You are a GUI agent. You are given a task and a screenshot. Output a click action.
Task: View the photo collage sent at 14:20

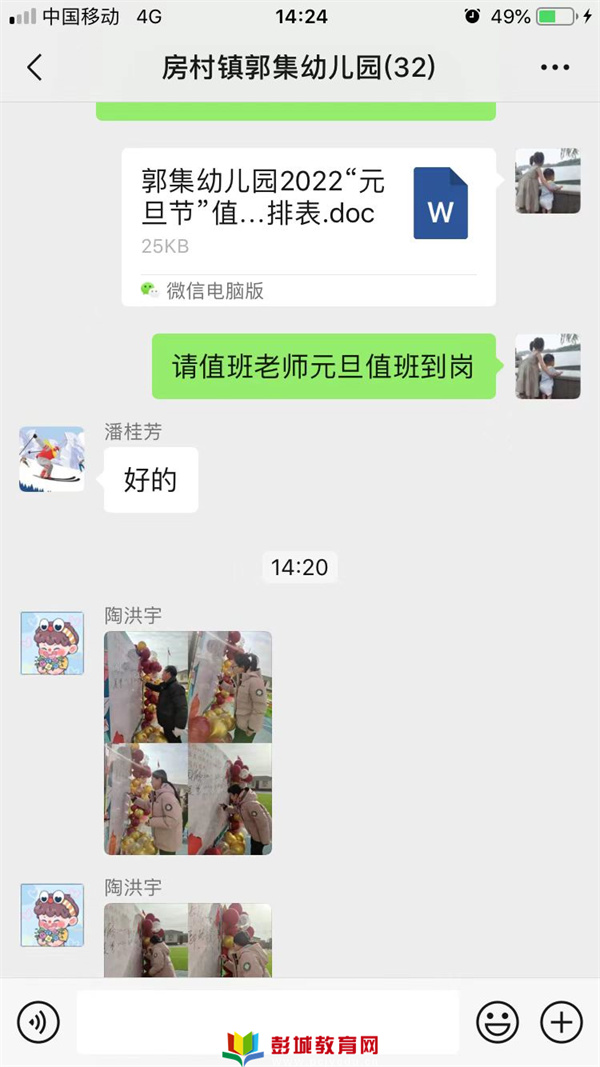(188, 742)
